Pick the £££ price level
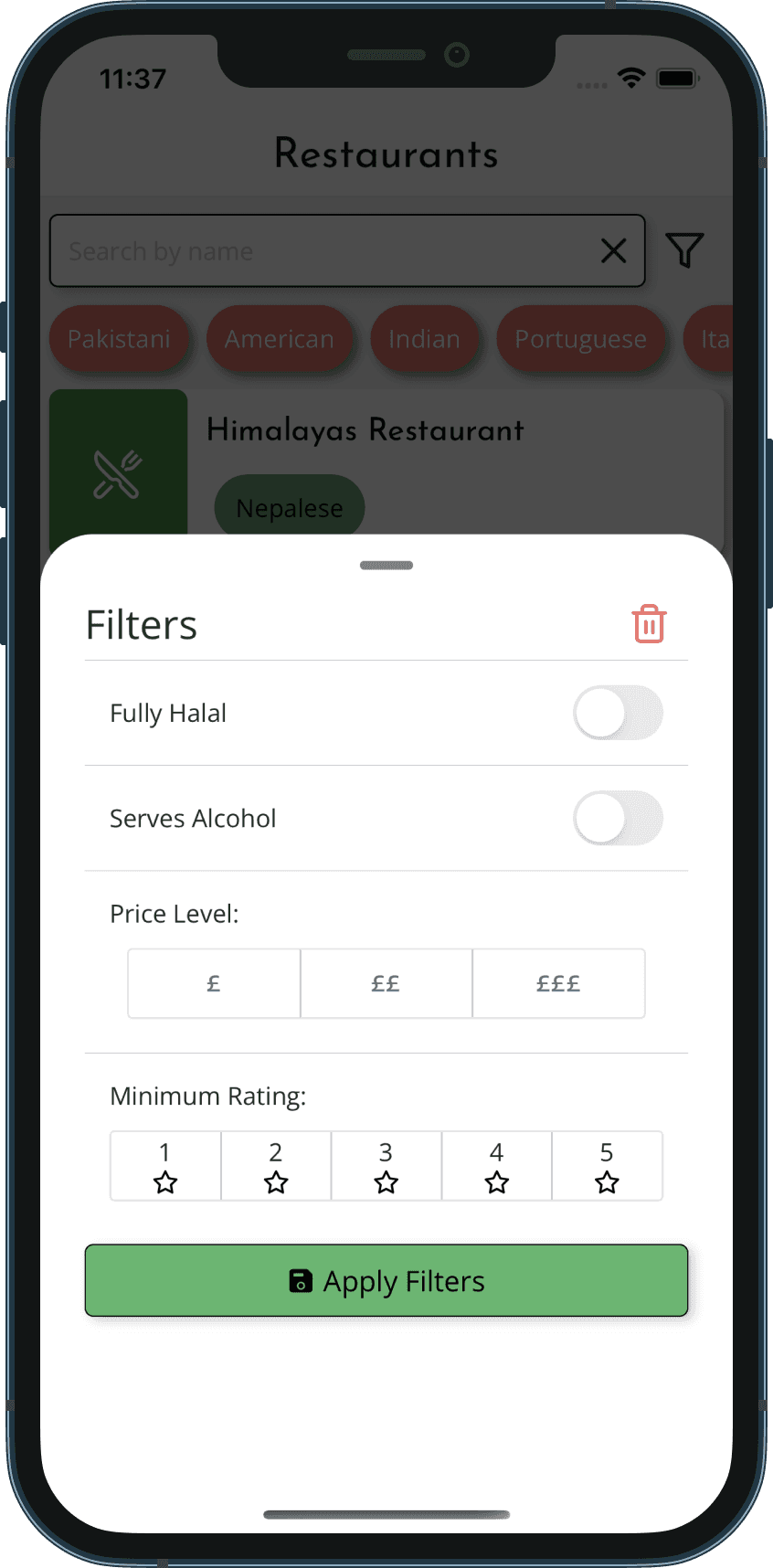The height and width of the screenshot is (1568, 773). click(x=558, y=983)
